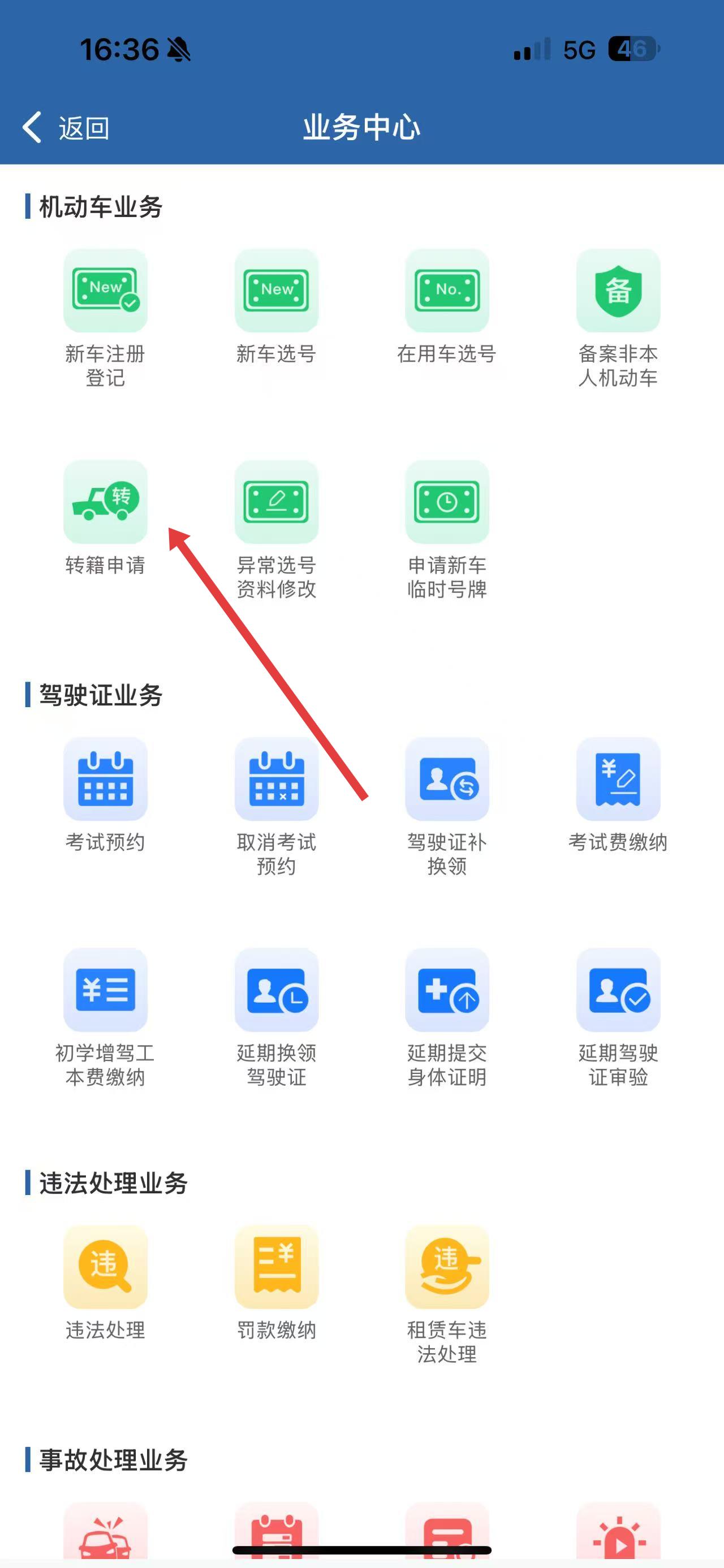
Task: Go back using the 返回 button
Action: 66,128
